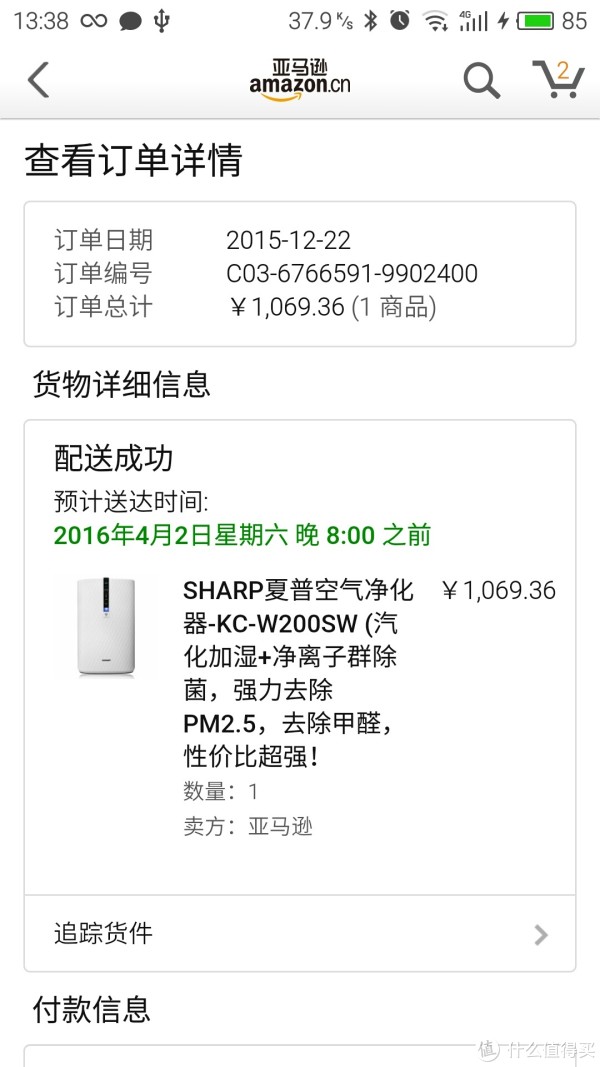The width and height of the screenshot is (600, 1067).
Task: Open the search magnifier icon
Action: click(482, 80)
